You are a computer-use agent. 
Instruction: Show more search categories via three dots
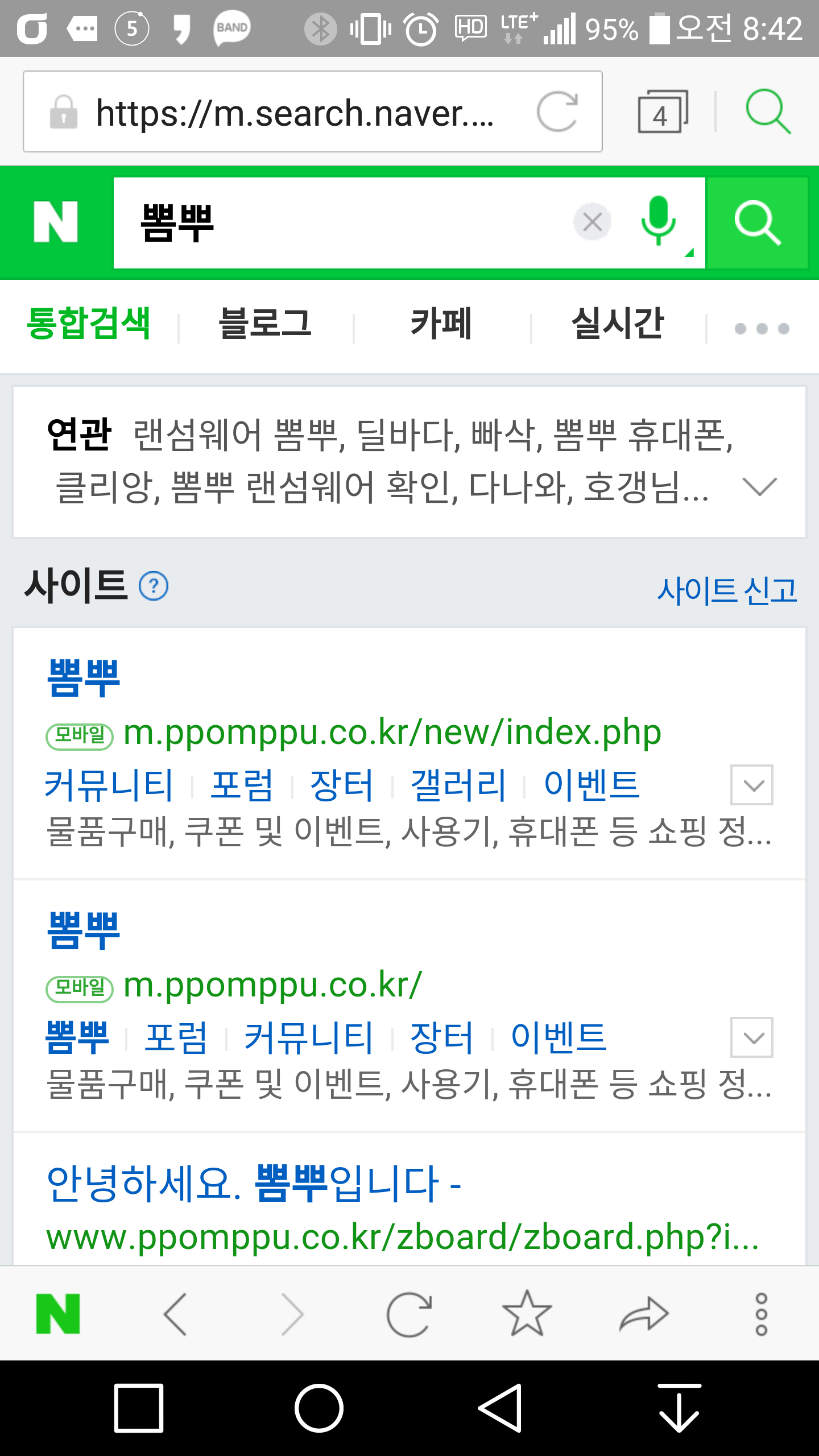(x=762, y=329)
